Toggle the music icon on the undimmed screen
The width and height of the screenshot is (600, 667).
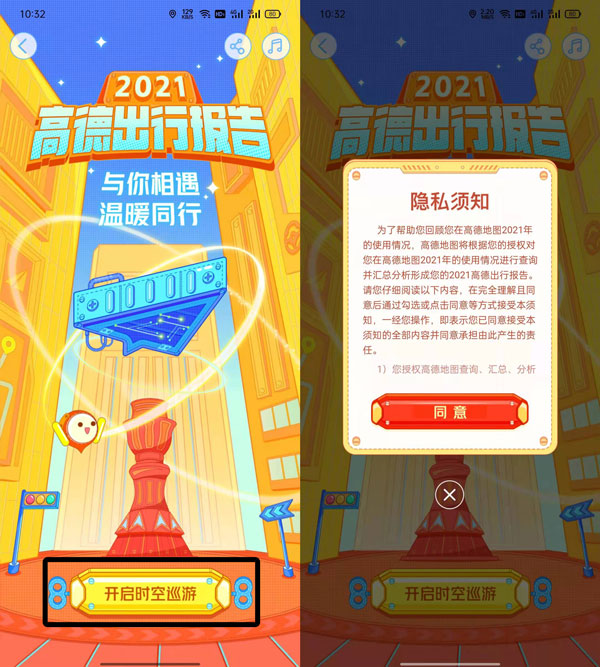[275, 46]
